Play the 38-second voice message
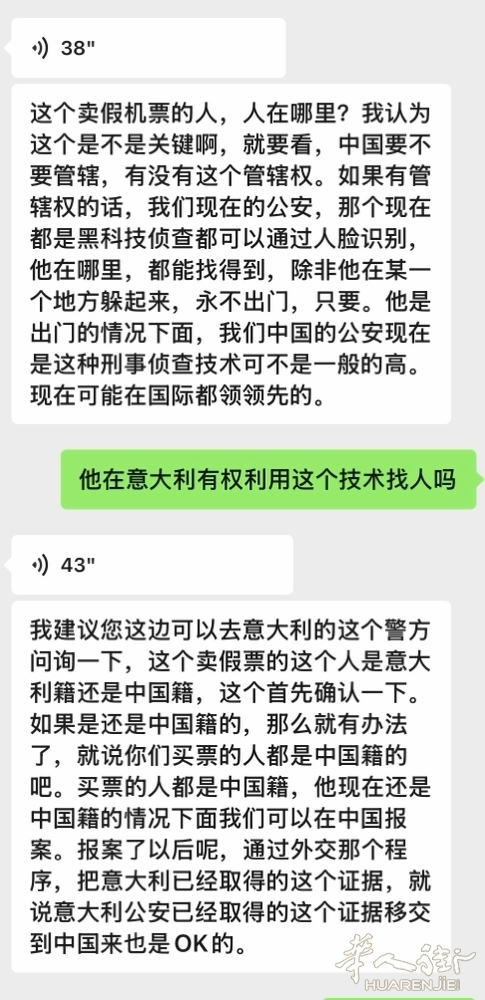The image size is (485, 1000). (x=148, y=48)
